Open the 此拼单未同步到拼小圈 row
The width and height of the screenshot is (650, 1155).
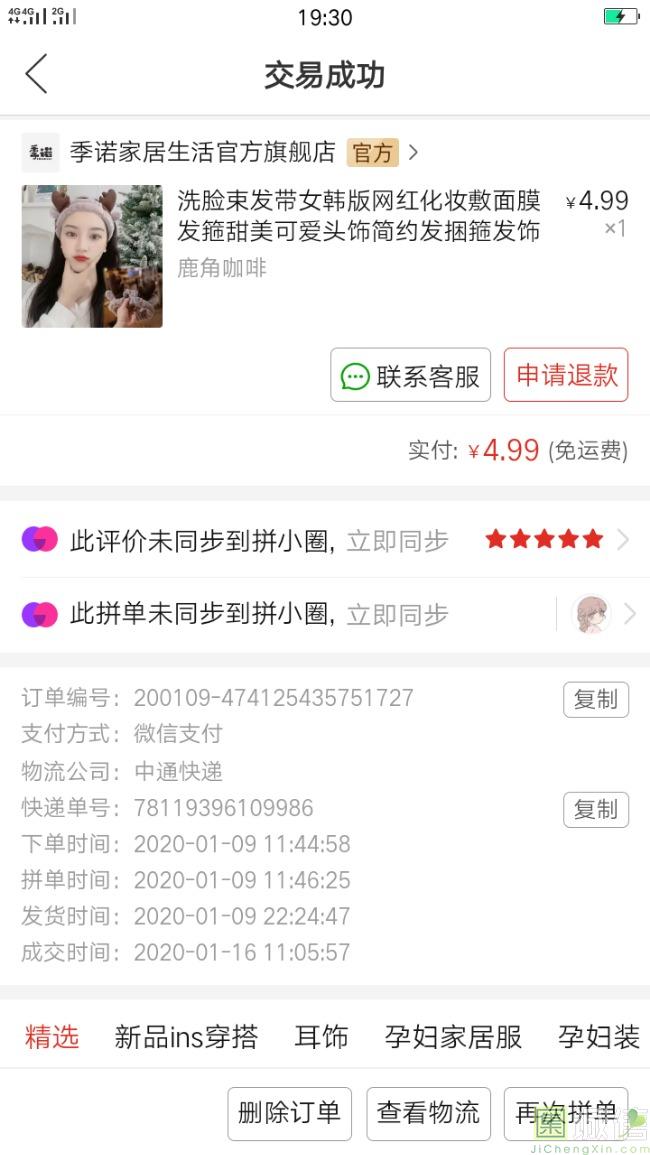pos(325,614)
